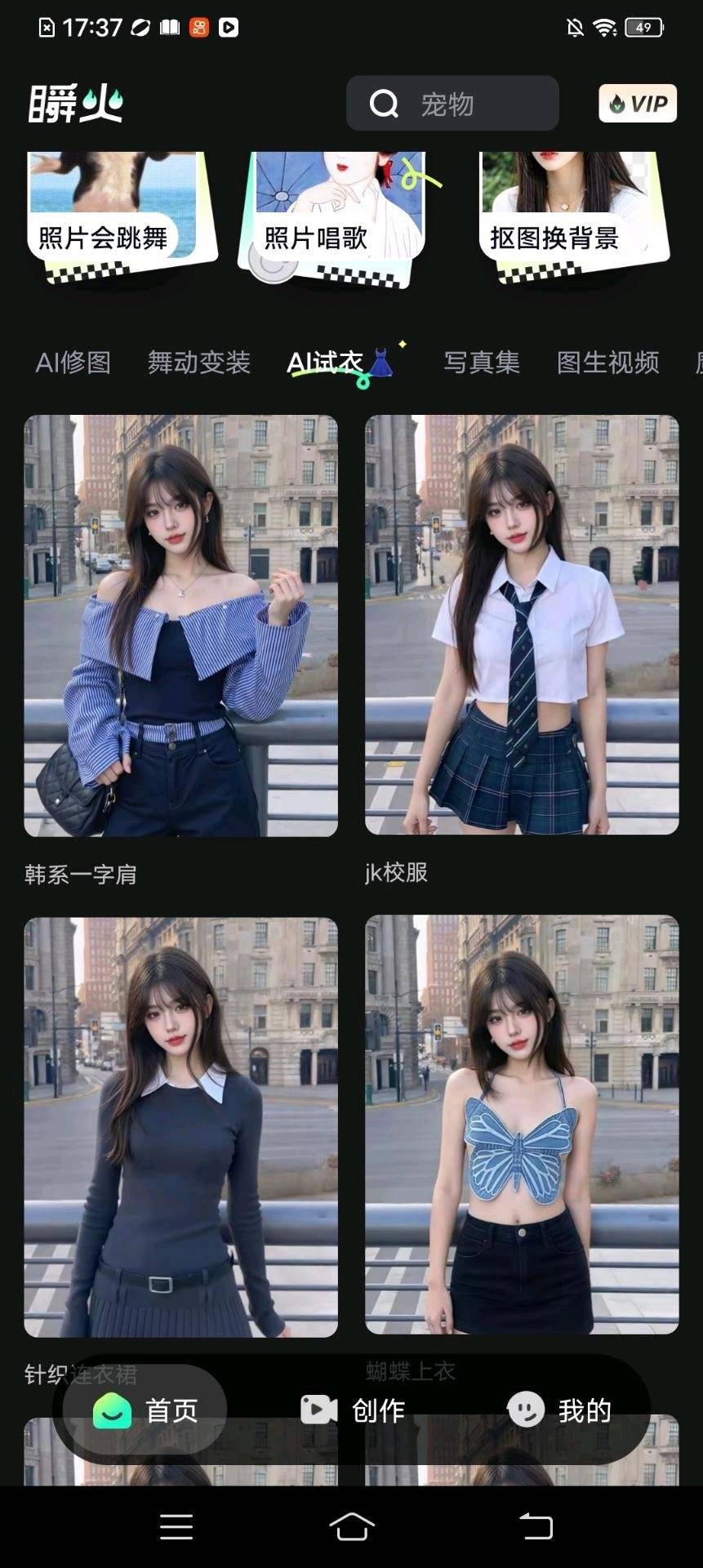The width and height of the screenshot is (703, 1568).
Task: Open the 韩系一字肩 outfit template
Action: coord(180,626)
